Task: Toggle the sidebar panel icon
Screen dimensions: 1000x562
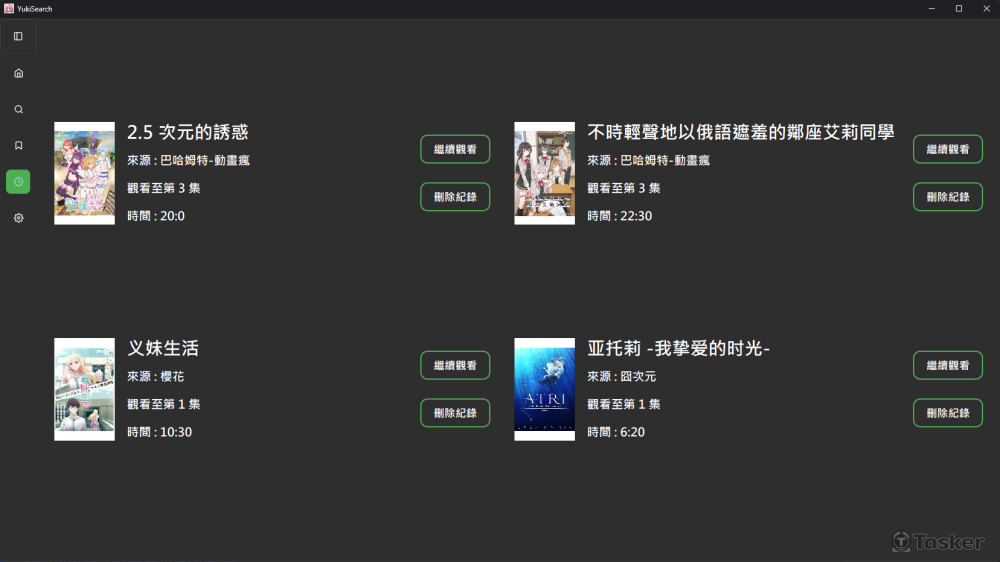Action: [18, 36]
